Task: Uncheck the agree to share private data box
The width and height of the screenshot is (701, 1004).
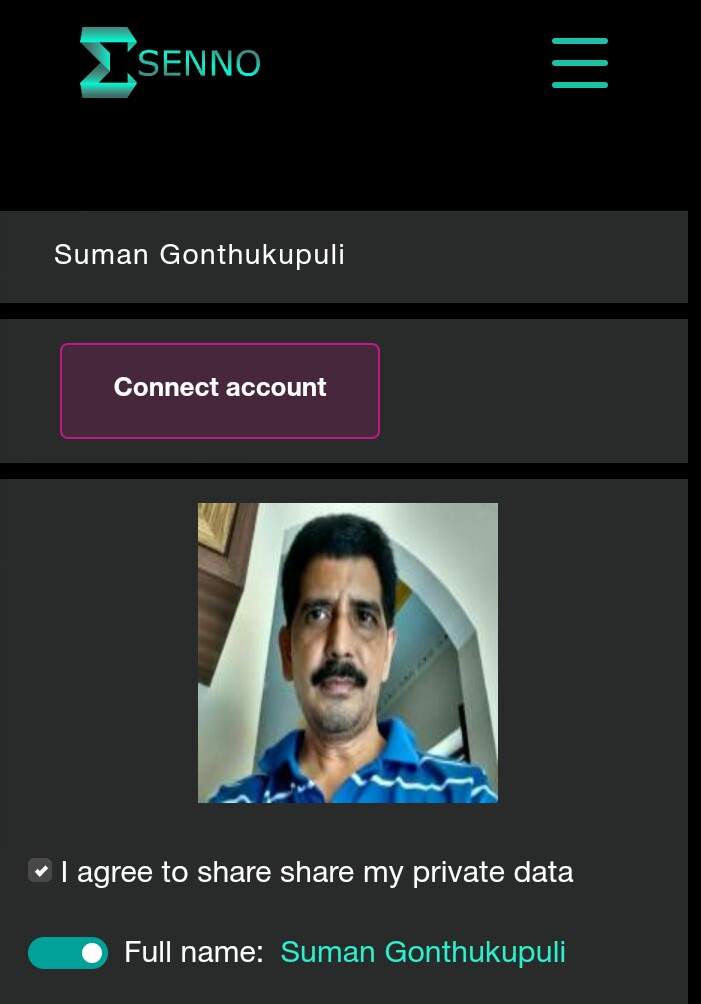Action: pyautogui.click(x=40, y=870)
